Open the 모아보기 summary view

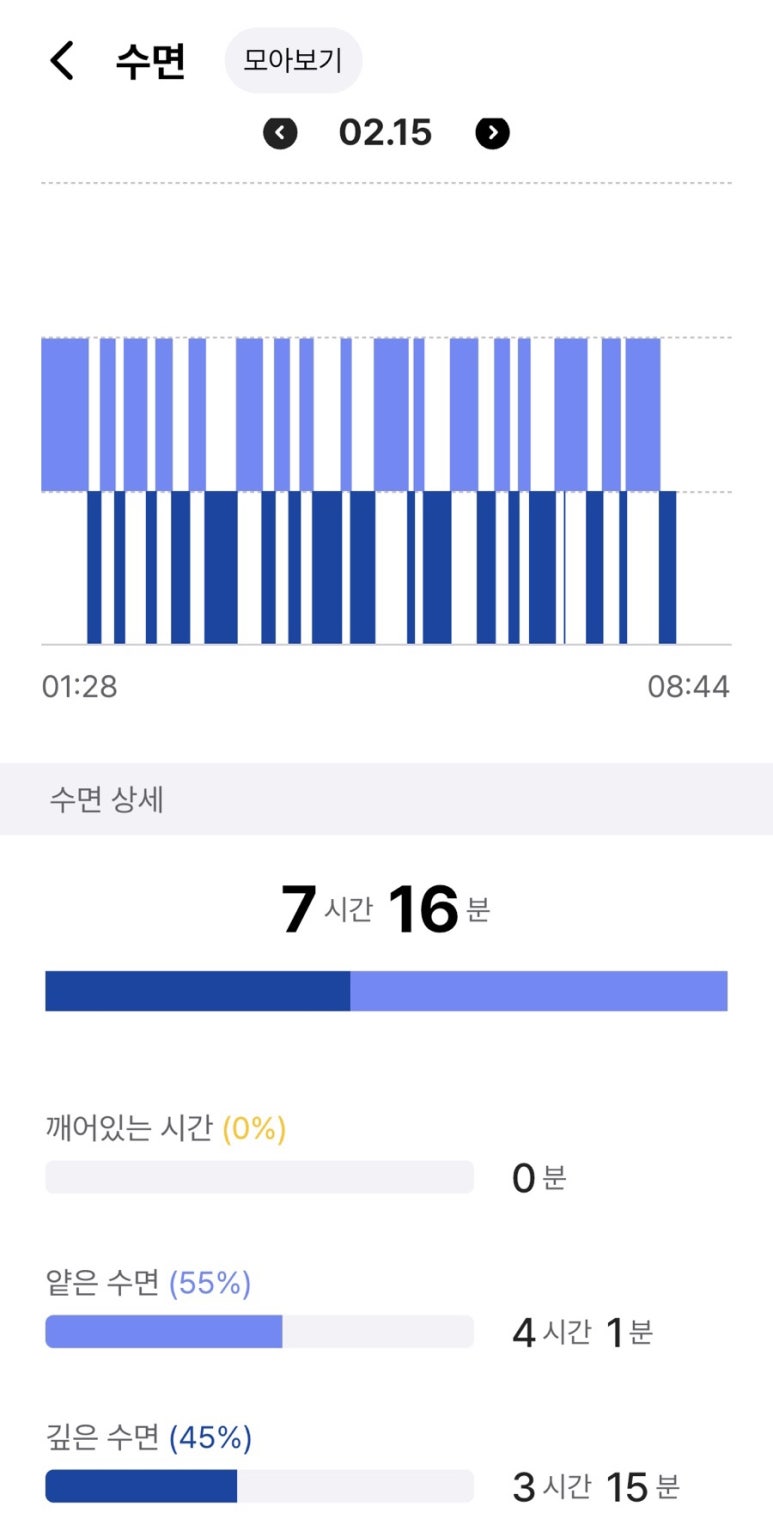coord(293,61)
